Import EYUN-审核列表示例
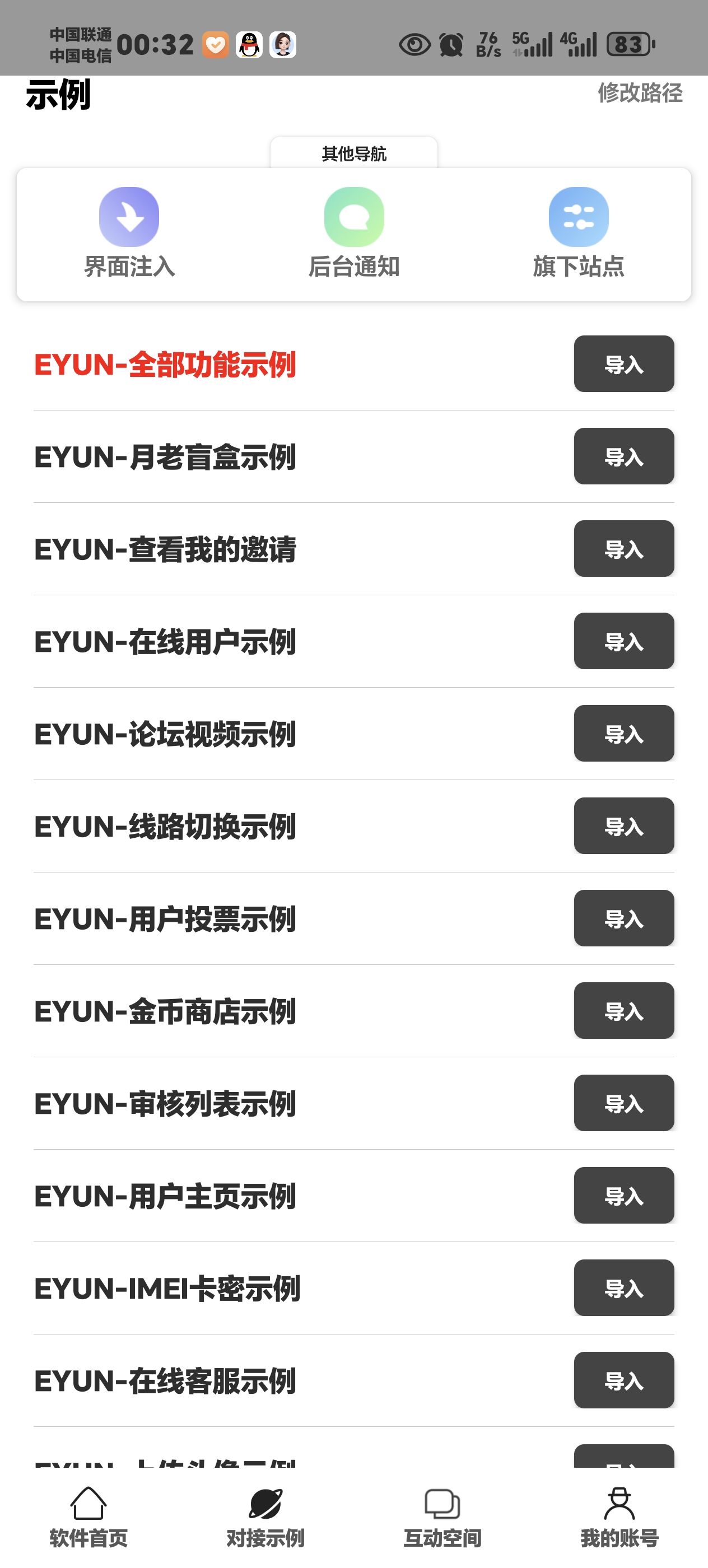708x1568 pixels. (623, 1103)
